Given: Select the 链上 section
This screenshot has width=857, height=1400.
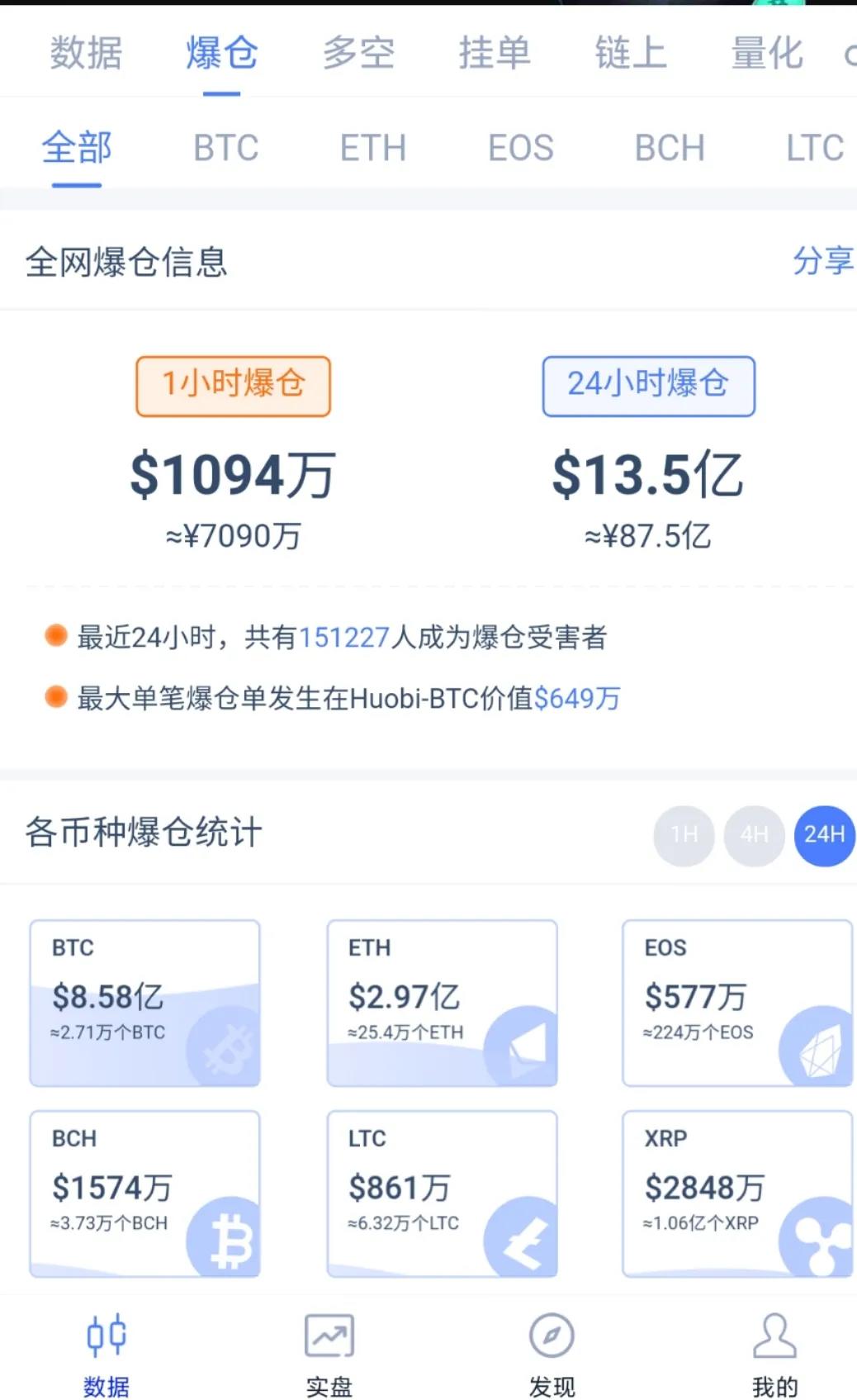Looking at the screenshot, I should pos(630,53).
